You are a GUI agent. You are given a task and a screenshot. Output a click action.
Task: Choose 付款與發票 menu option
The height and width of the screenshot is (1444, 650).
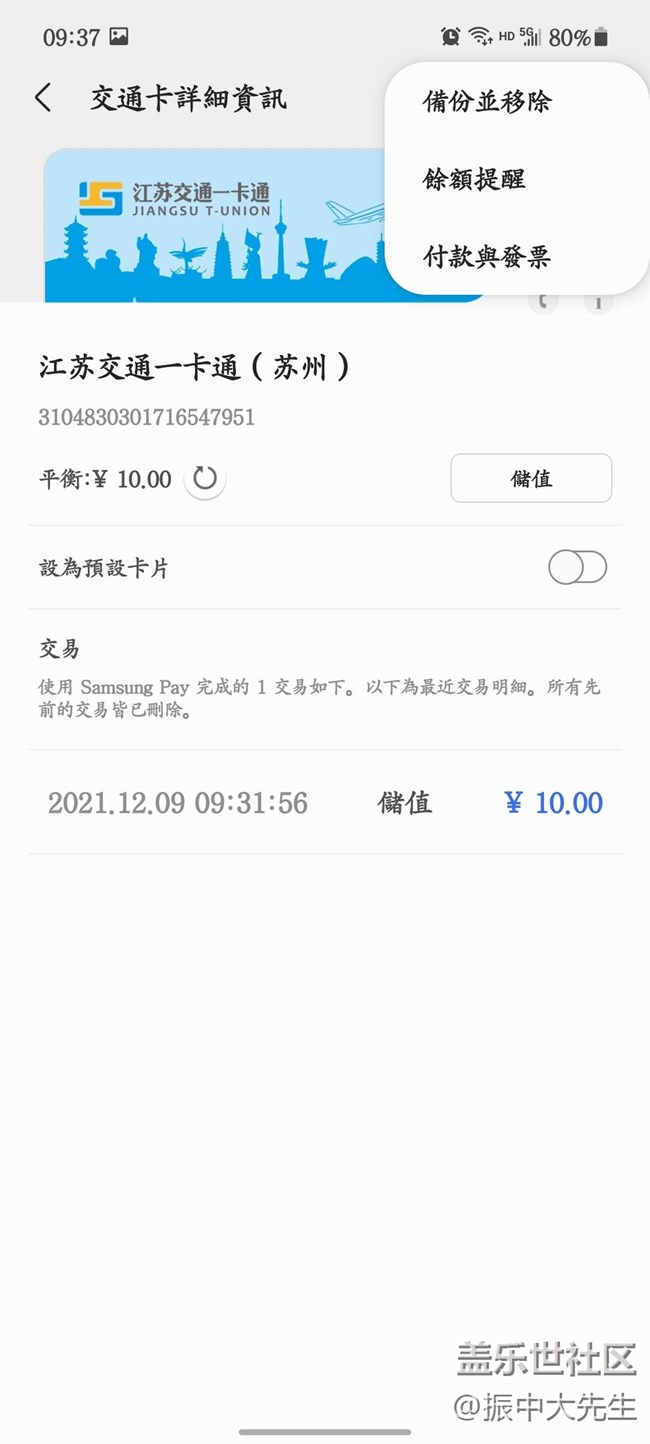(x=487, y=257)
